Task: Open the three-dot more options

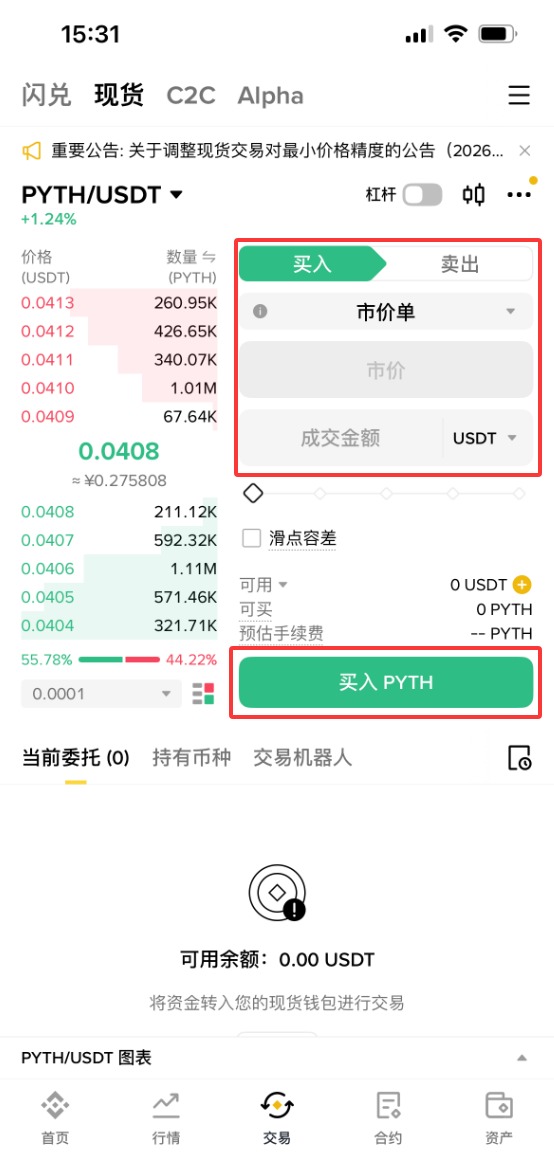Action: (x=520, y=195)
